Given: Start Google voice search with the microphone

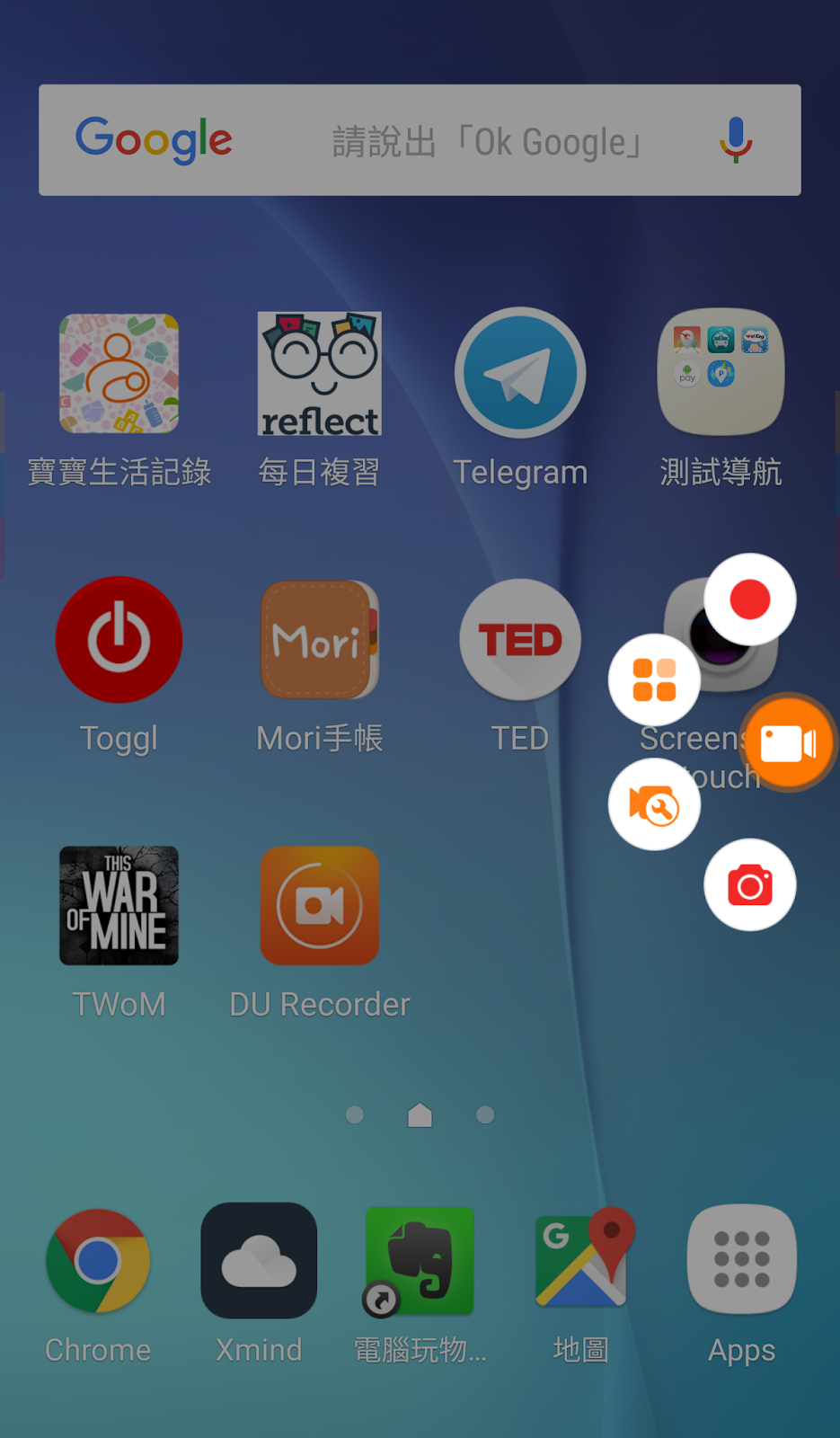Looking at the screenshot, I should pyautogui.click(x=735, y=139).
